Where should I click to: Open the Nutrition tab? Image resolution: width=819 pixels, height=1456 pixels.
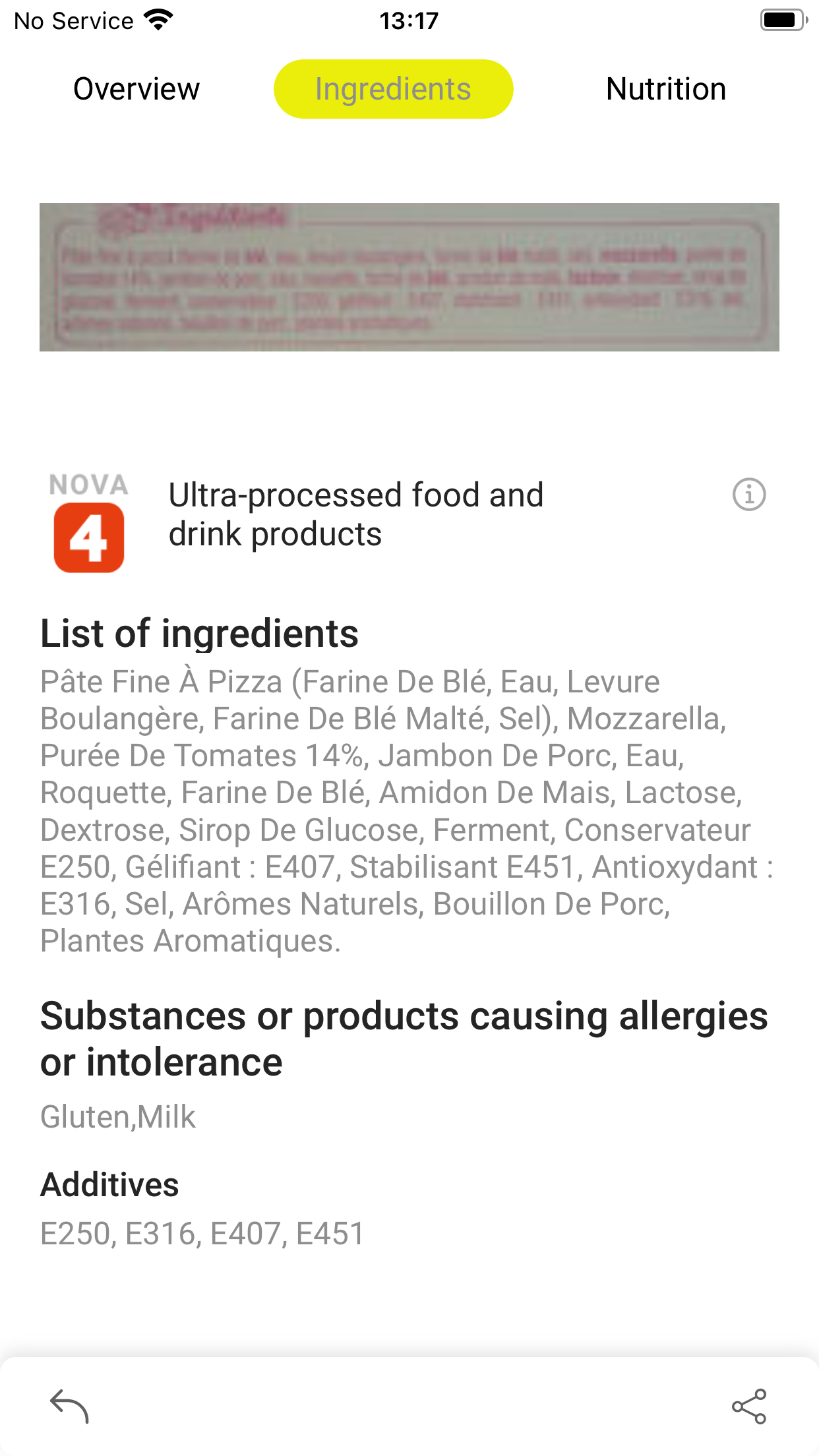click(x=666, y=89)
